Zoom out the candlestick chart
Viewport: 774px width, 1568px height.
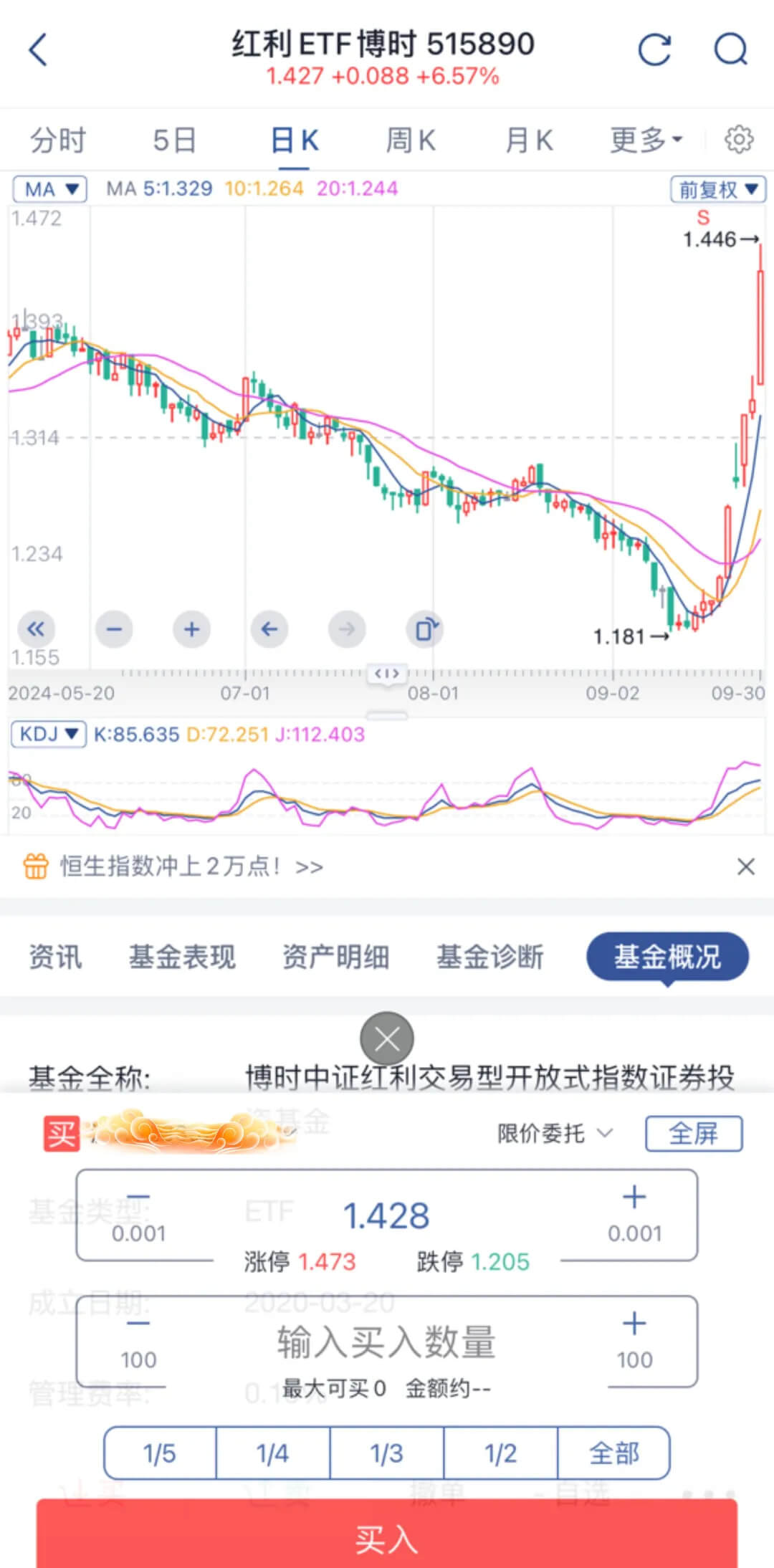114,629
